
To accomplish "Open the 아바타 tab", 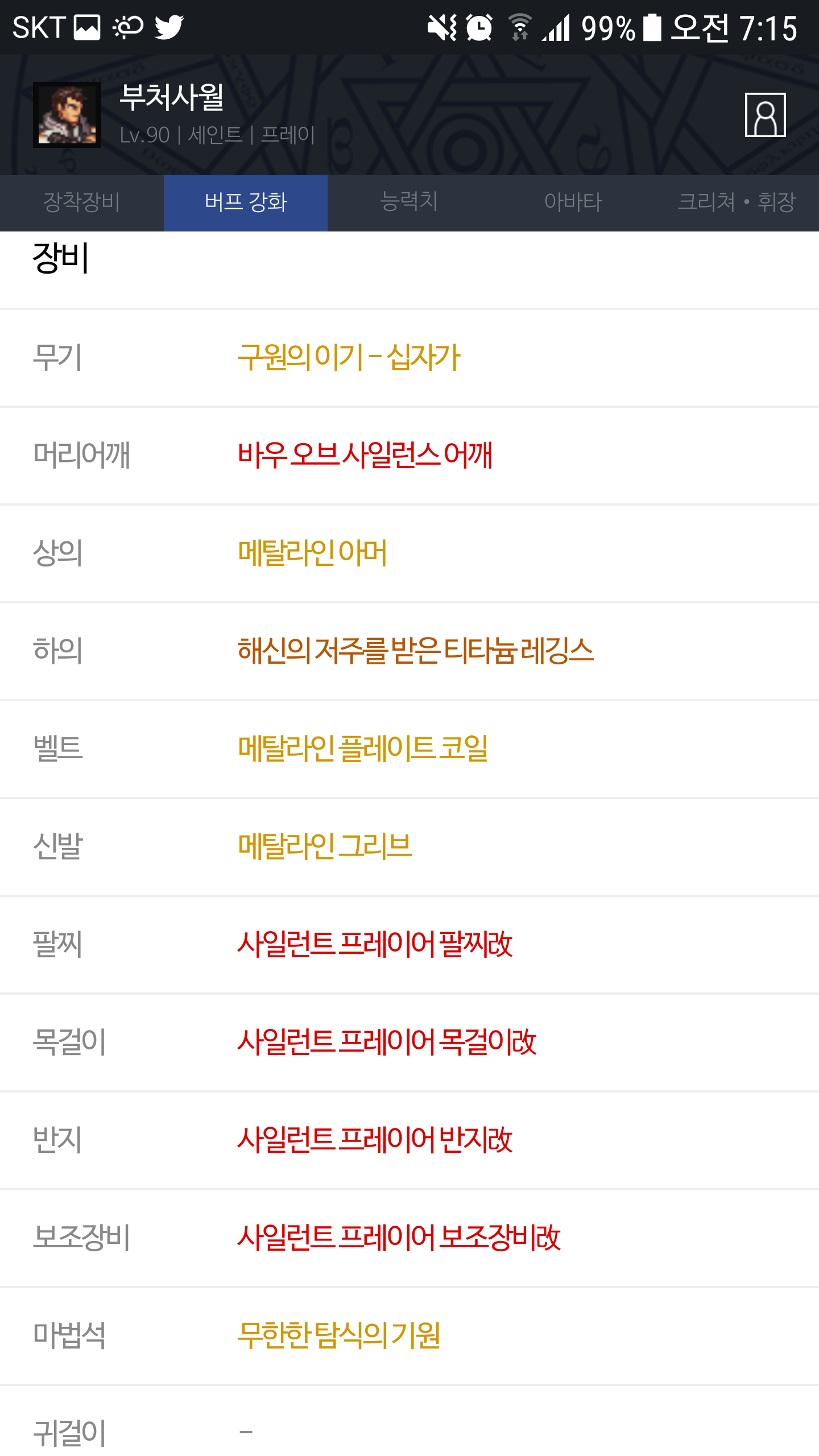I will coord(573,202).
